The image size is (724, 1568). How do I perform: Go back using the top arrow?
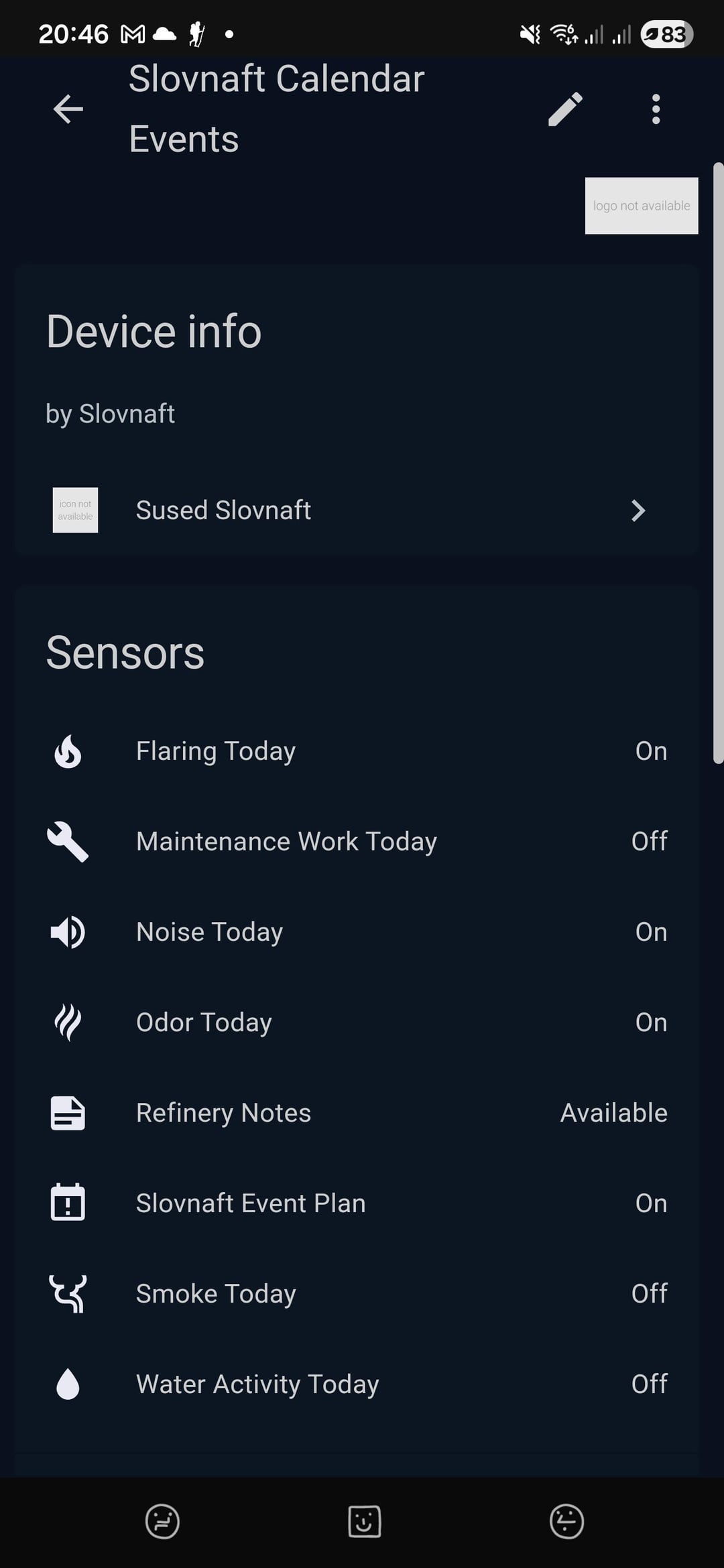click(68, 109)
